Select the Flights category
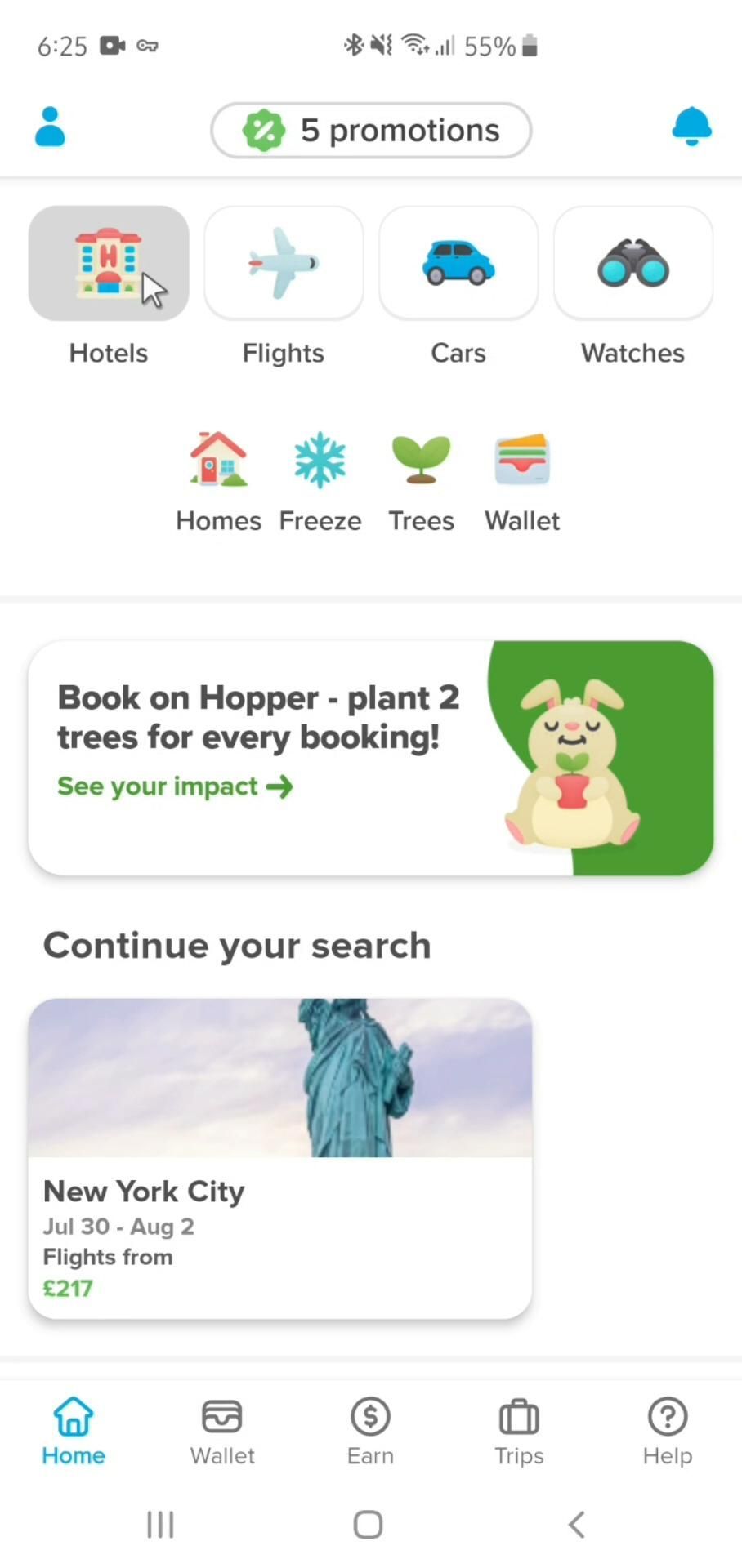Screen dimensions: 742x1568 [x=284, y=264]
